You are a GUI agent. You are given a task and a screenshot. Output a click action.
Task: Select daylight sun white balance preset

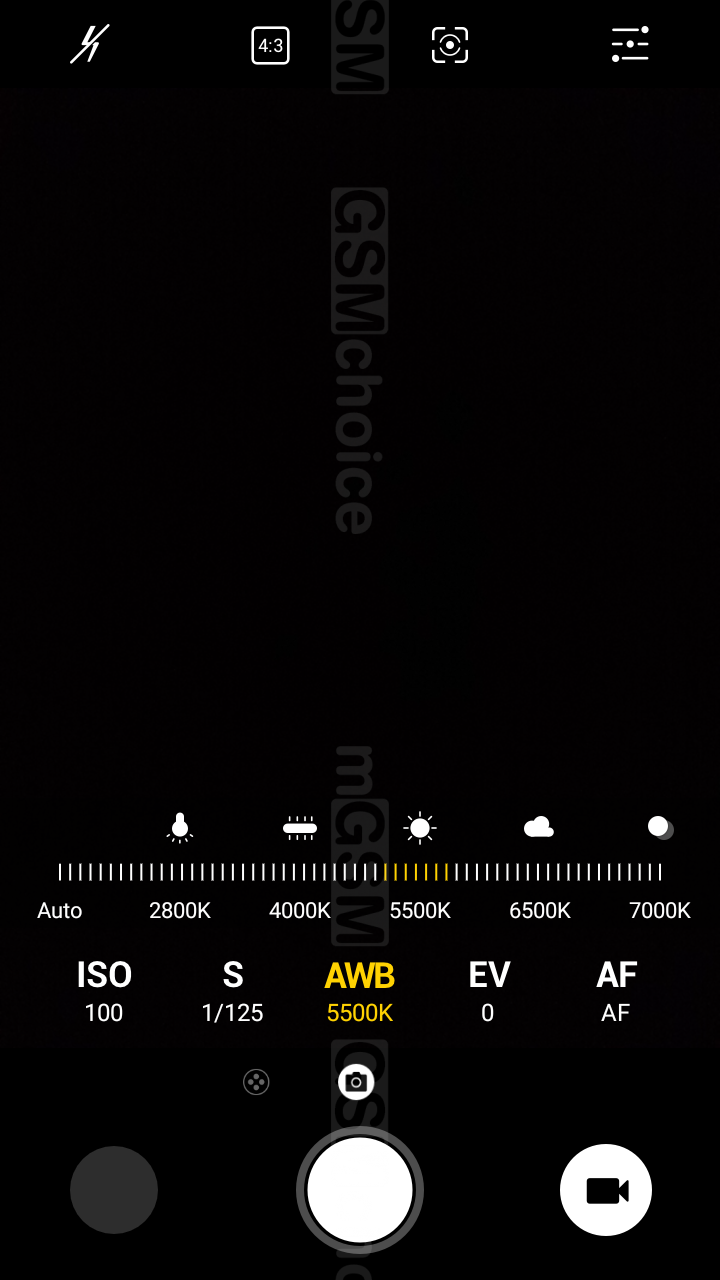click(420, 828)
